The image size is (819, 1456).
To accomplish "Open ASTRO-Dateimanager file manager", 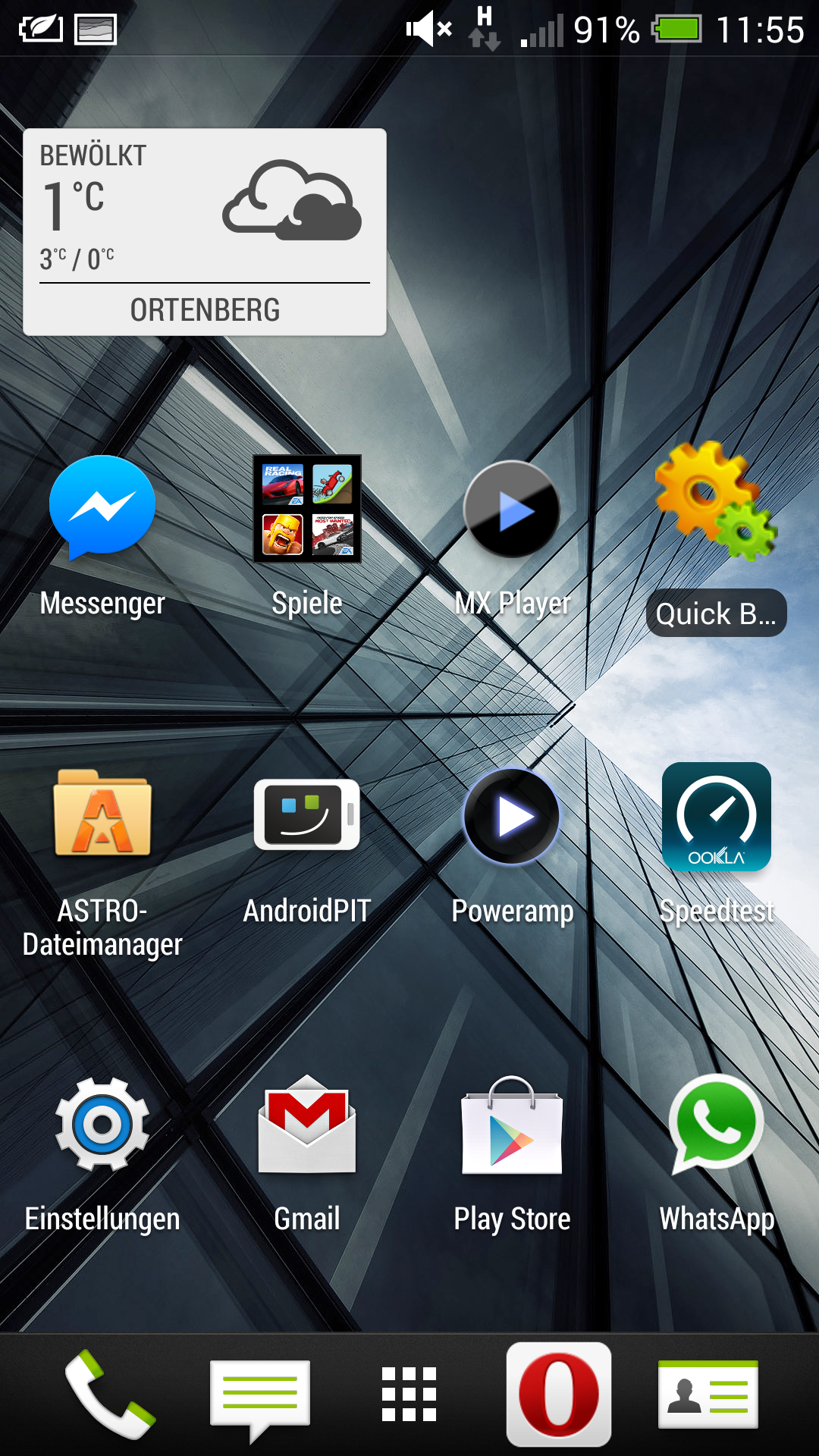I will [102, 814].
